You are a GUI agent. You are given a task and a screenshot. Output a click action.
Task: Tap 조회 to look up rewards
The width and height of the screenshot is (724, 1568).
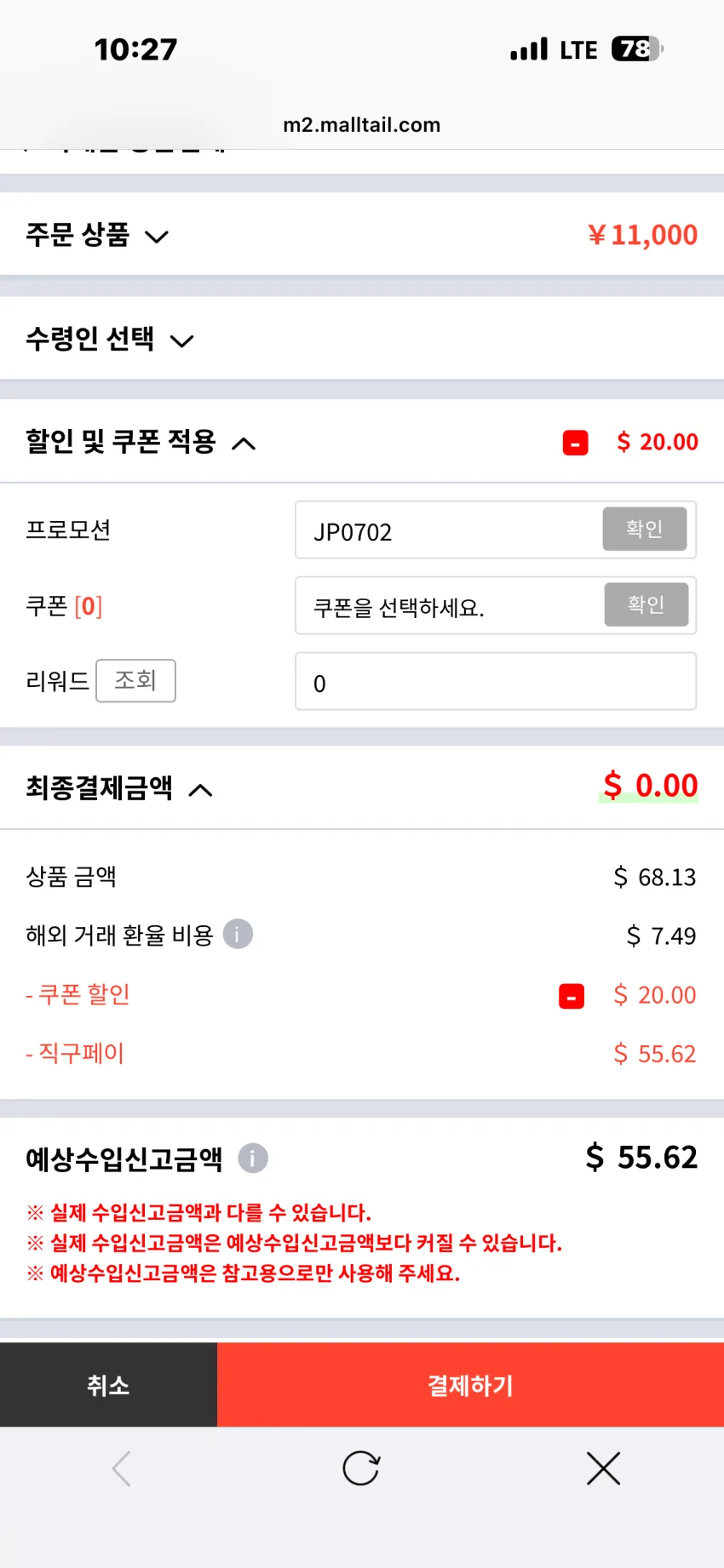click(x=136, y=681)
